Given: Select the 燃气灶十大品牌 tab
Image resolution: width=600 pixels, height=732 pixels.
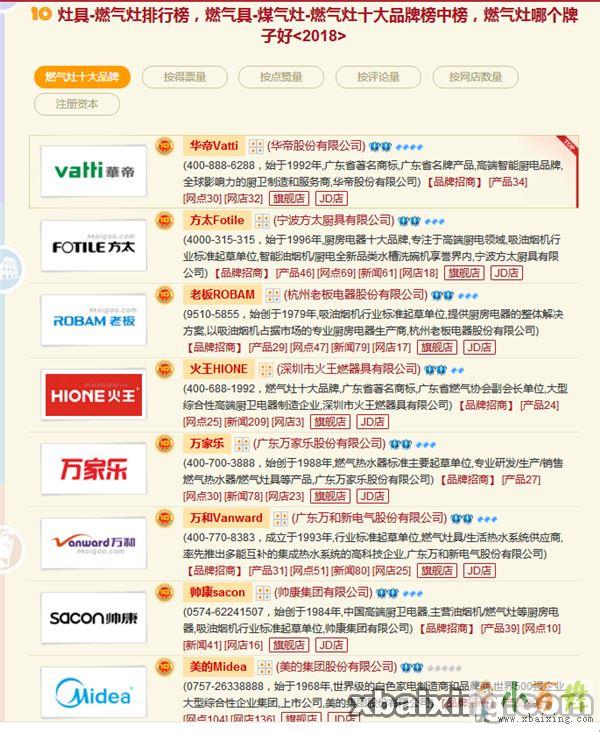Looking at the screenshot, I should [x=82, y=77].
